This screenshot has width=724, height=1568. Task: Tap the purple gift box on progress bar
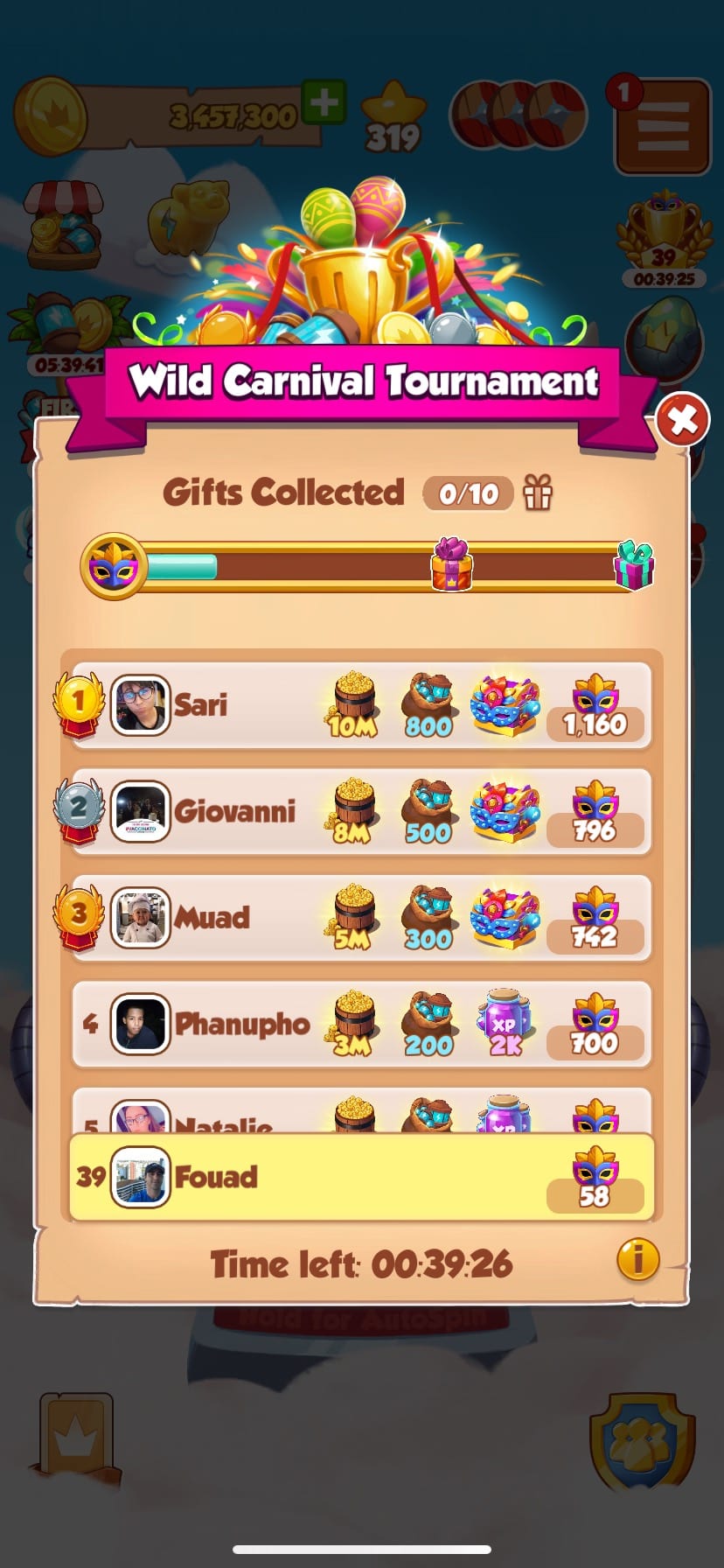[x=452, y=564]
